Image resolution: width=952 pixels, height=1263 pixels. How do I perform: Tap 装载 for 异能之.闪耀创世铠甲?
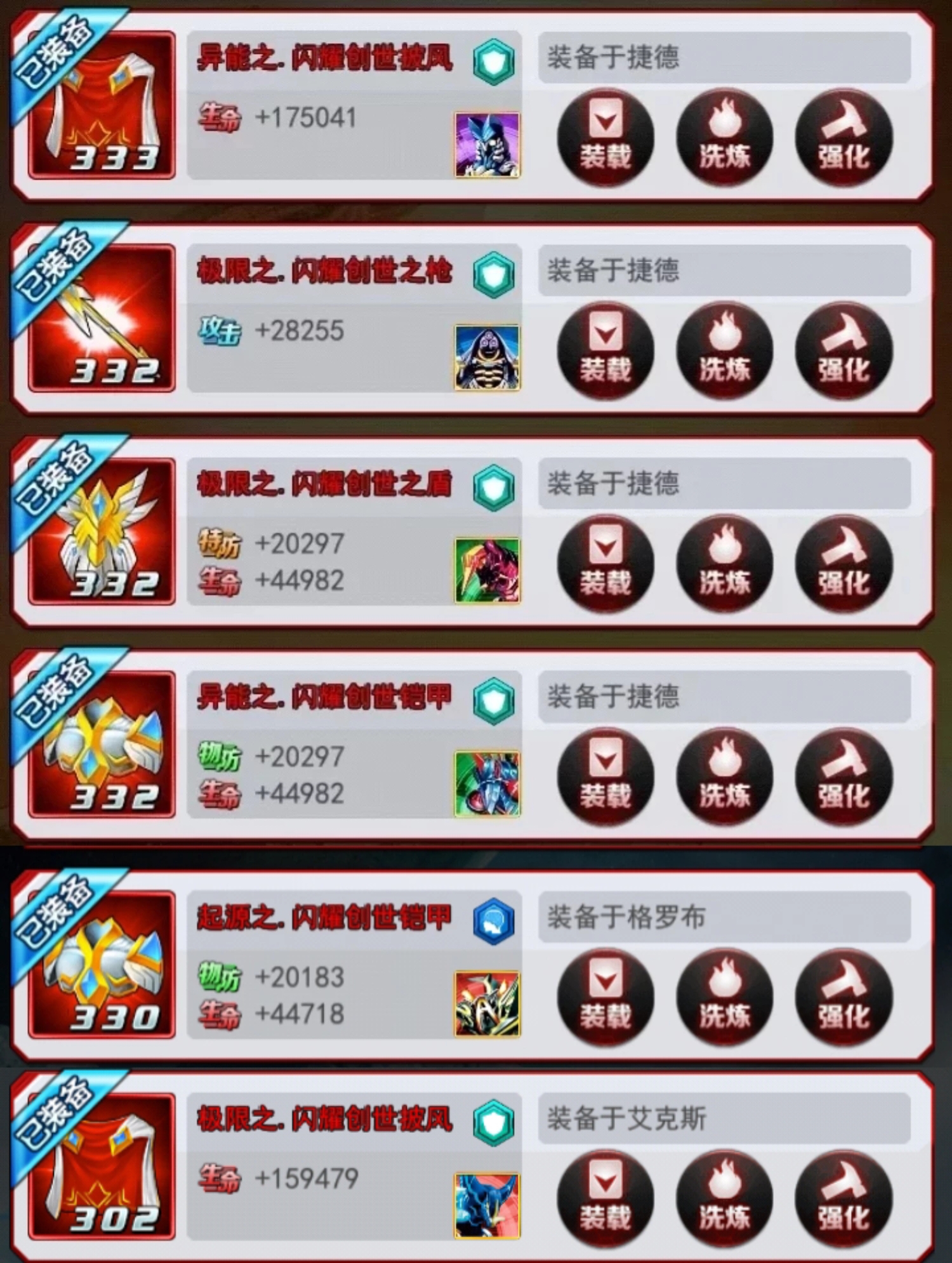[x=605, y=777]
